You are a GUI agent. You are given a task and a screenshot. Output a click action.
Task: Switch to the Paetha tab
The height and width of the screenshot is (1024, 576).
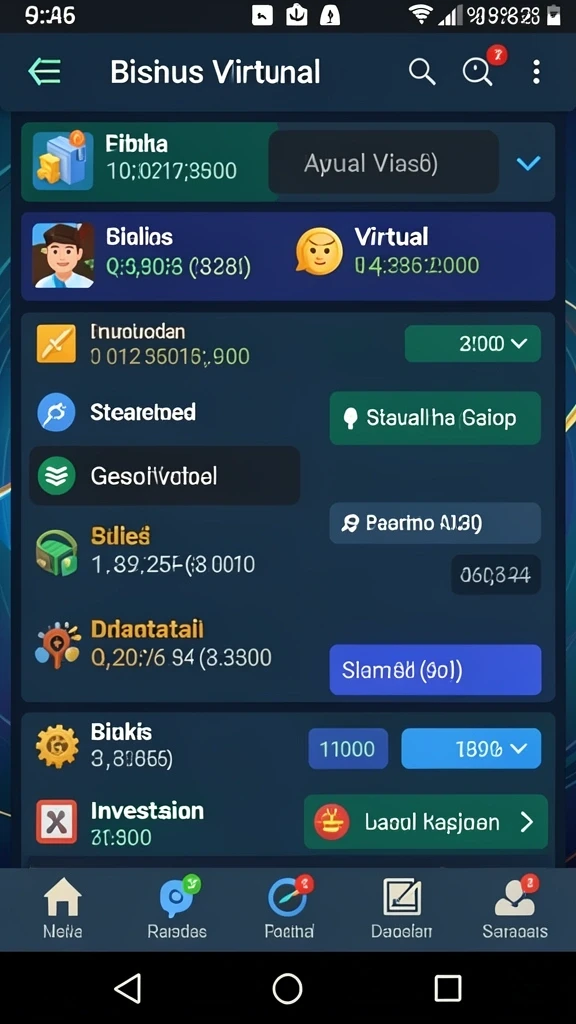290,909
